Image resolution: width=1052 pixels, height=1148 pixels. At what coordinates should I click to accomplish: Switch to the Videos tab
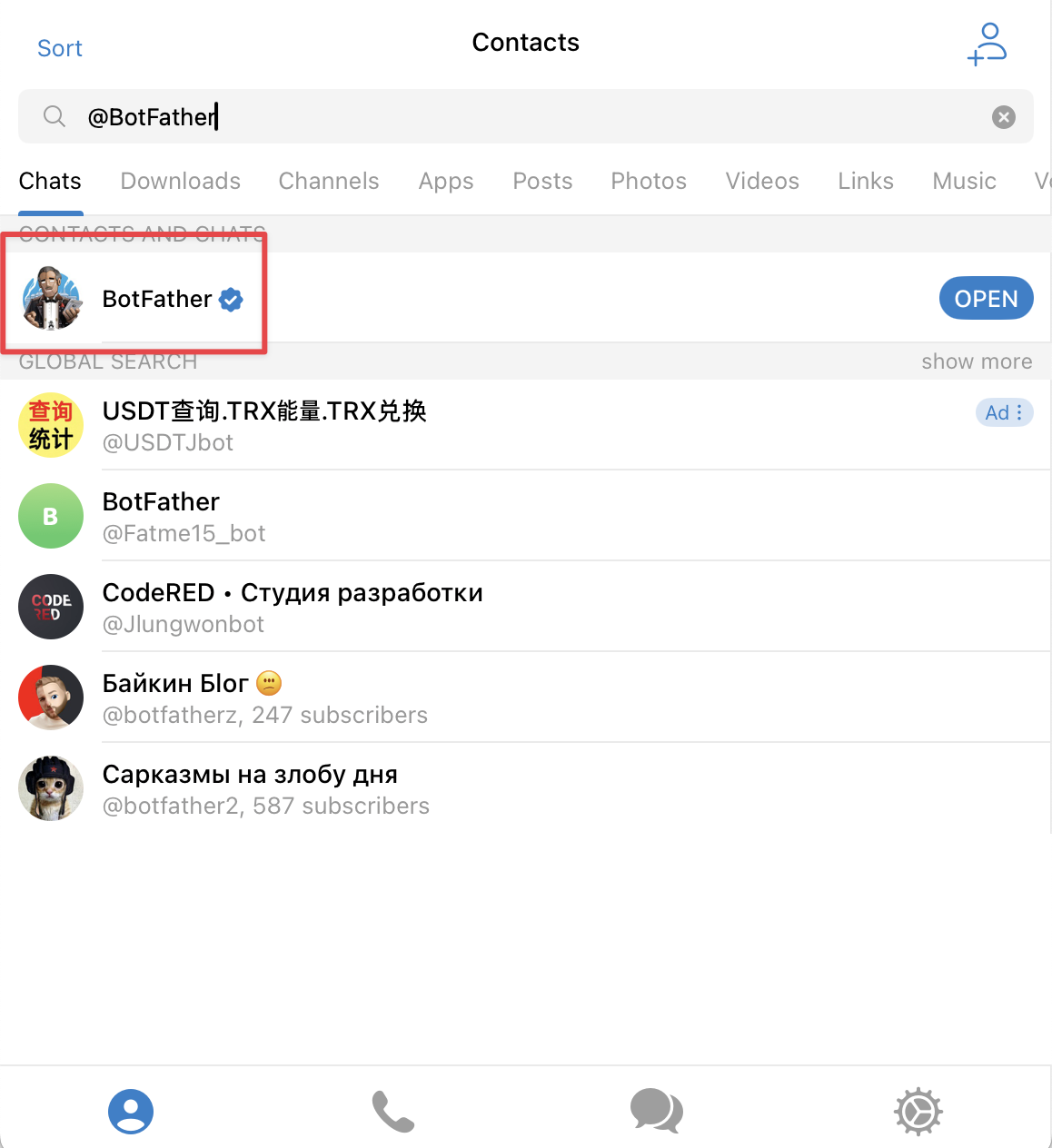point(761,182)
